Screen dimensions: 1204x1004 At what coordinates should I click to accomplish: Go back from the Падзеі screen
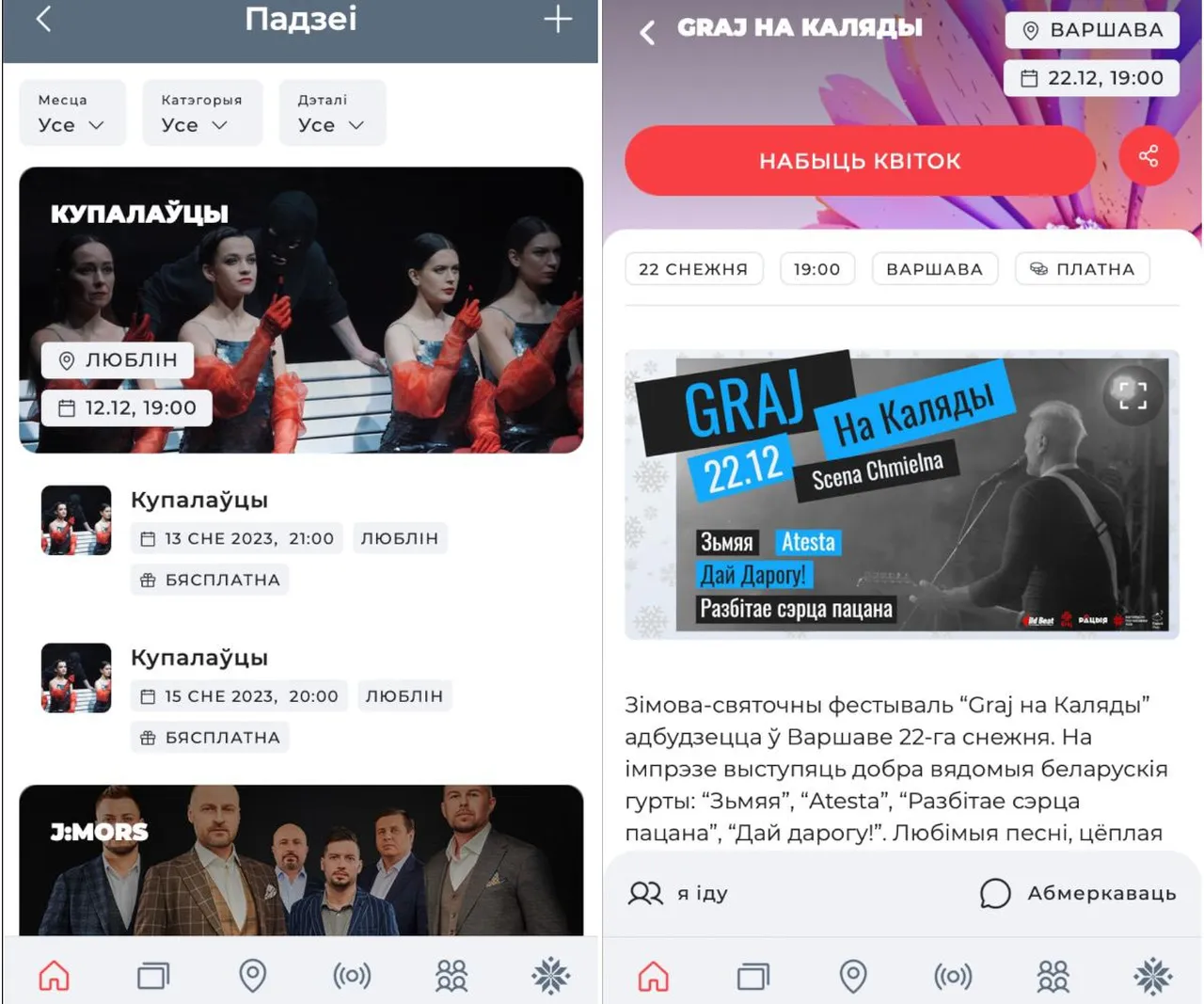(43, 18)
